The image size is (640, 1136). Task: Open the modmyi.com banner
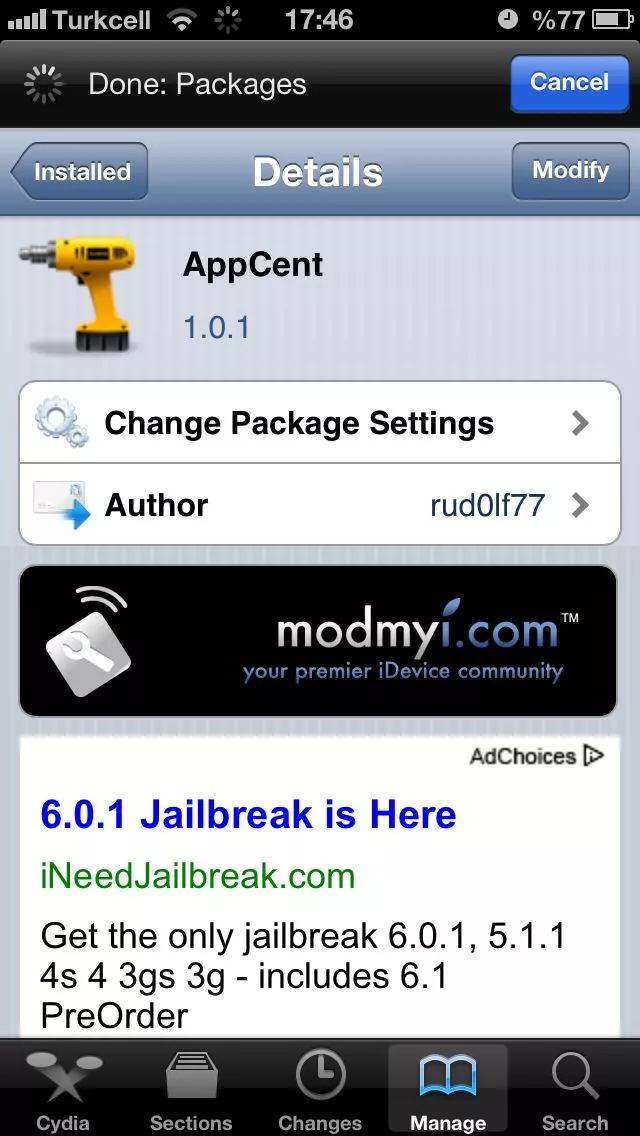pyautogui.click(x=318, y=640)
